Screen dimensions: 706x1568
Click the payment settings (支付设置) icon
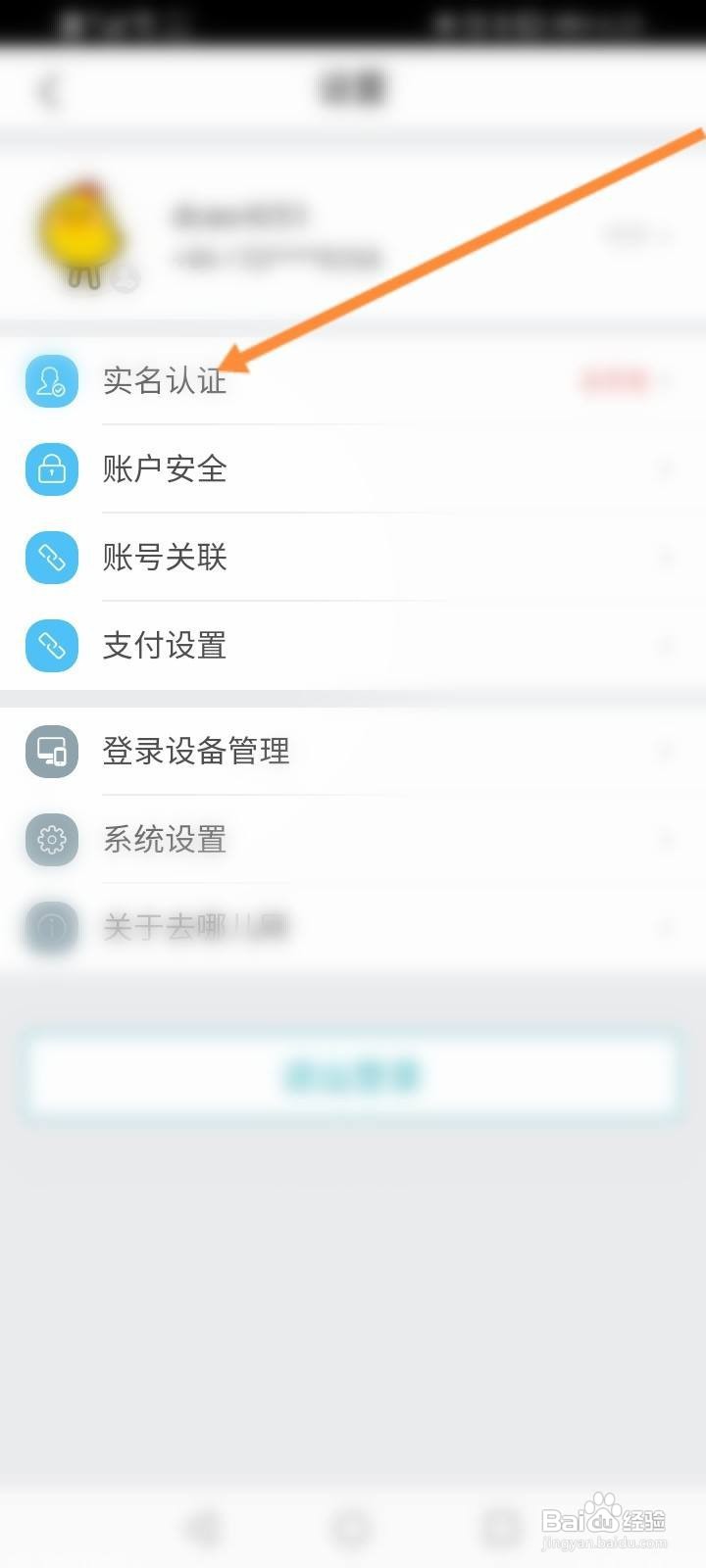click(51, 646)
